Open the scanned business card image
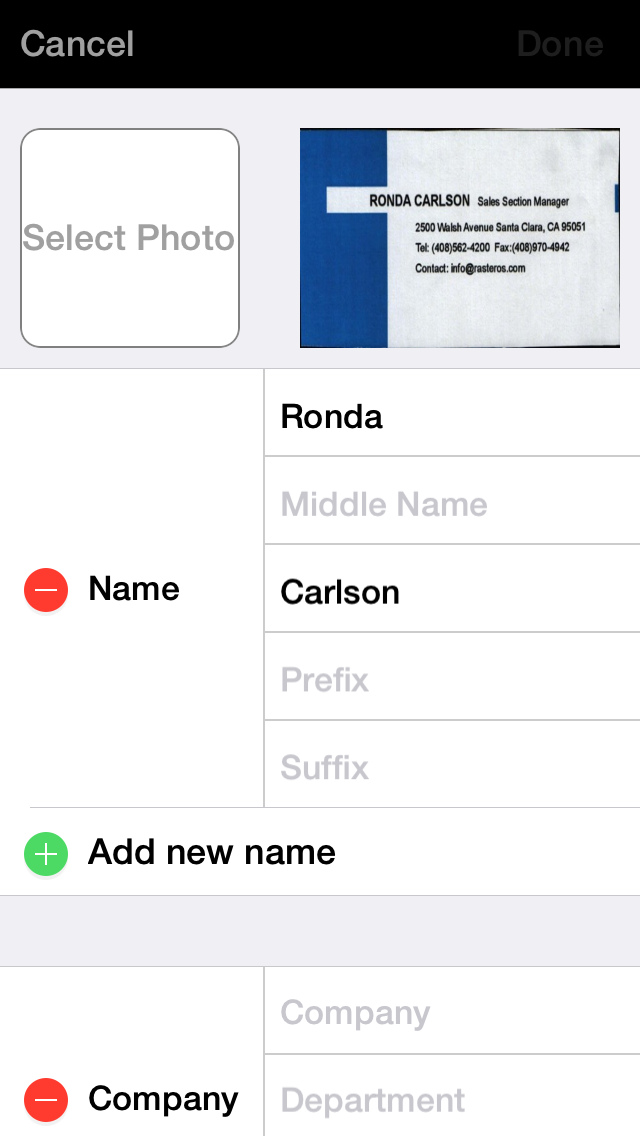The height and width of the screenshot is (1136, 640). coord(460,238)
